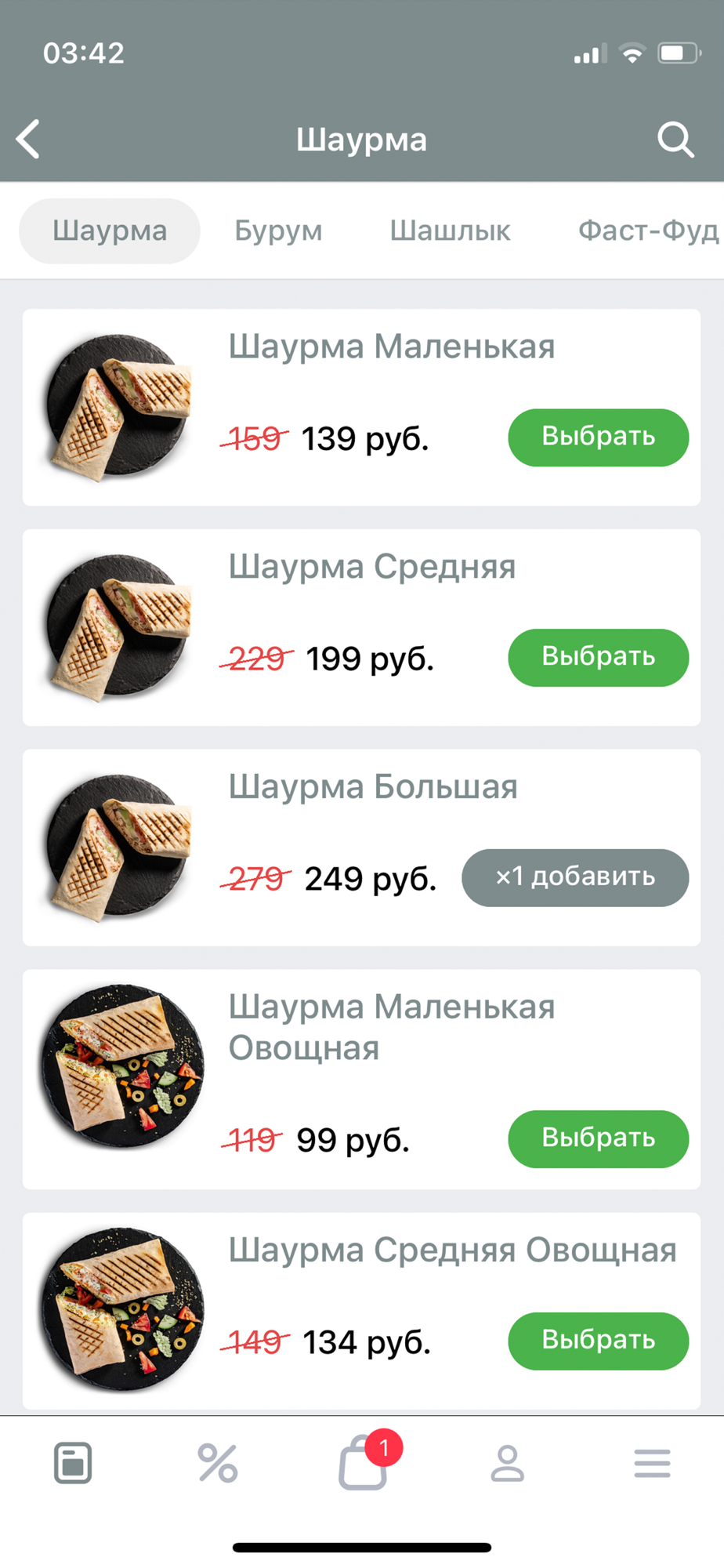The width and height of the screenshot is (724, 1568).
Task: View the Шаурма Маленькая Овощная picture
Action: [x=122, y=1066]
